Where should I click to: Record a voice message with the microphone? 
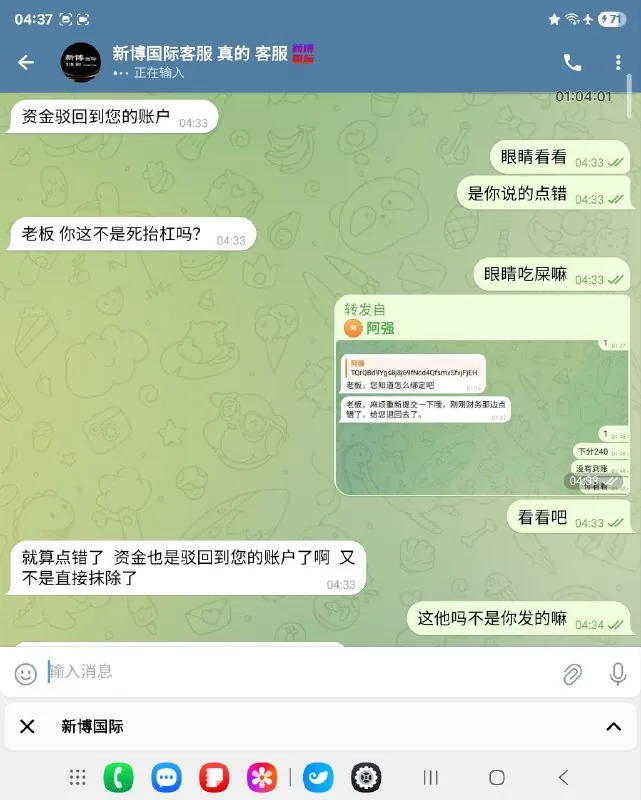(x=618, y=674)
